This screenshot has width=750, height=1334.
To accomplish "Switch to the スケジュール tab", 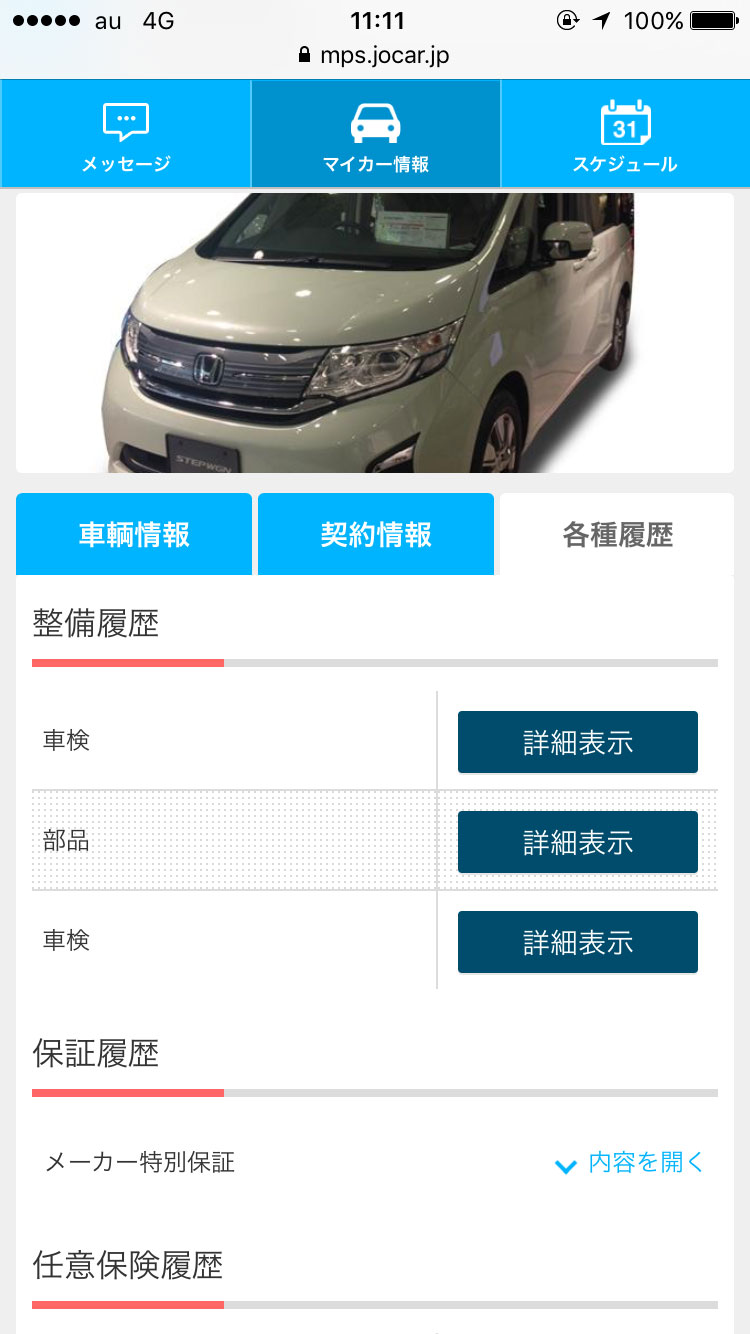I will coord(625,135).
